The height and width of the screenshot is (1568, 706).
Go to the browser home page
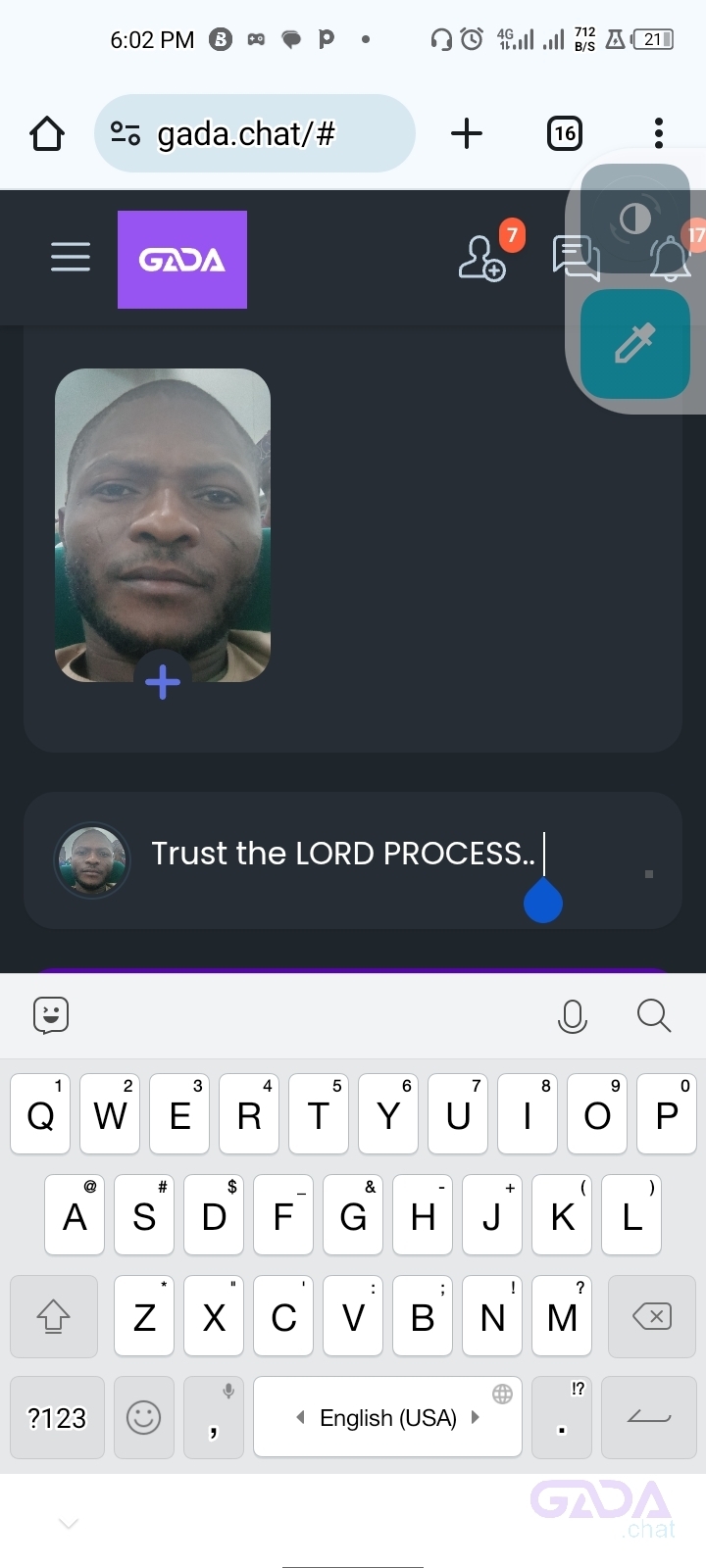click(47, 133)
